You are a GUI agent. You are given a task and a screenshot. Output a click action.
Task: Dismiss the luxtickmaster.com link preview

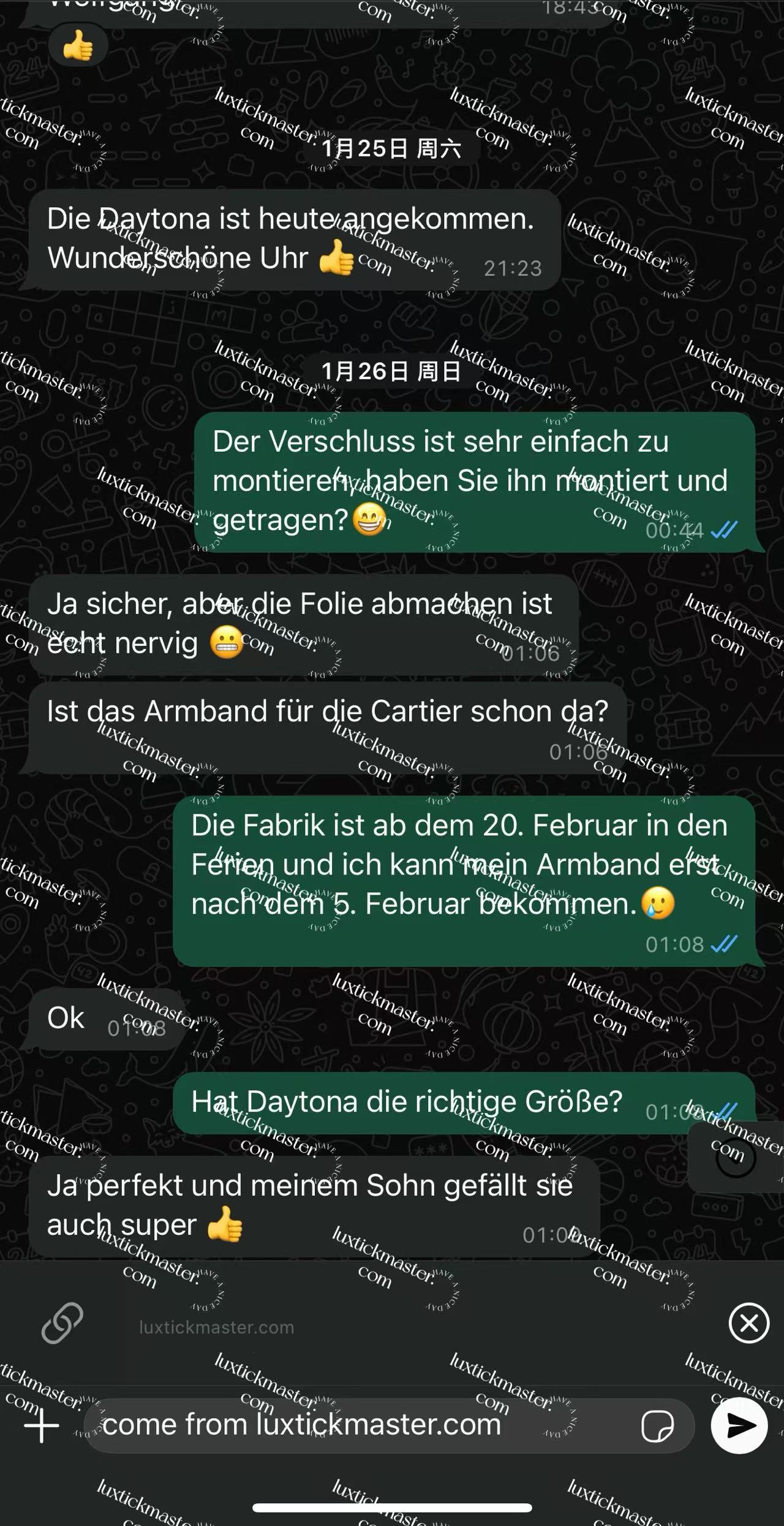[x=748, y=1323]
